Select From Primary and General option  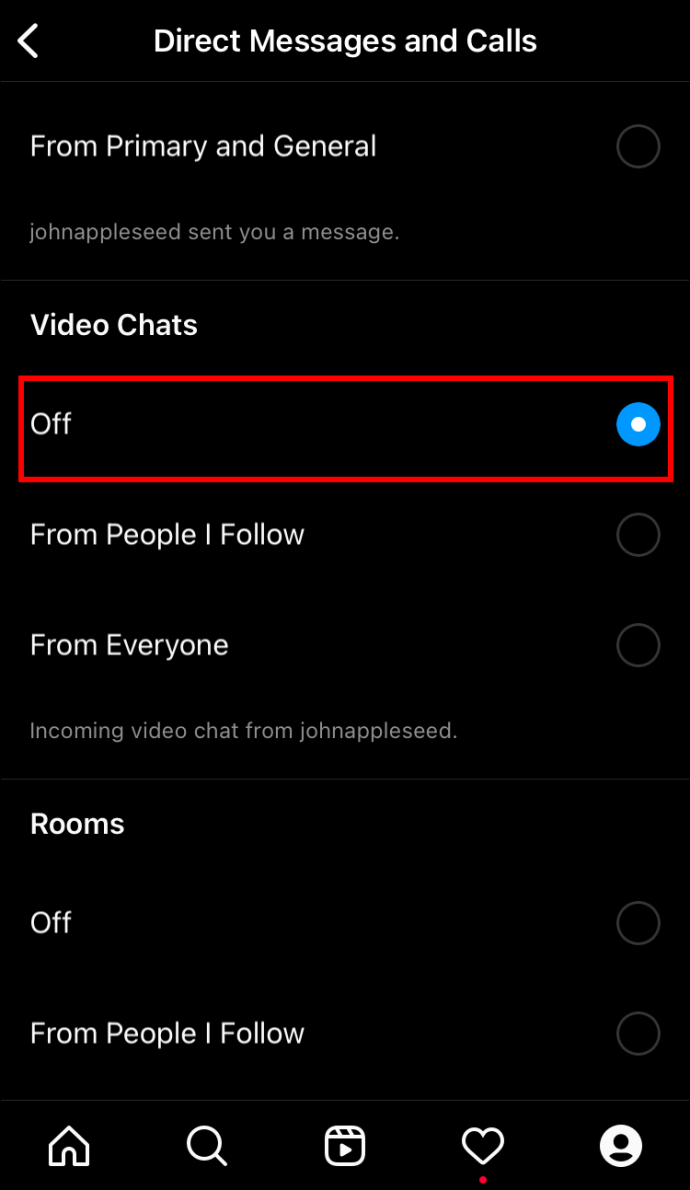pyautogui.click(x=345, y=146)
